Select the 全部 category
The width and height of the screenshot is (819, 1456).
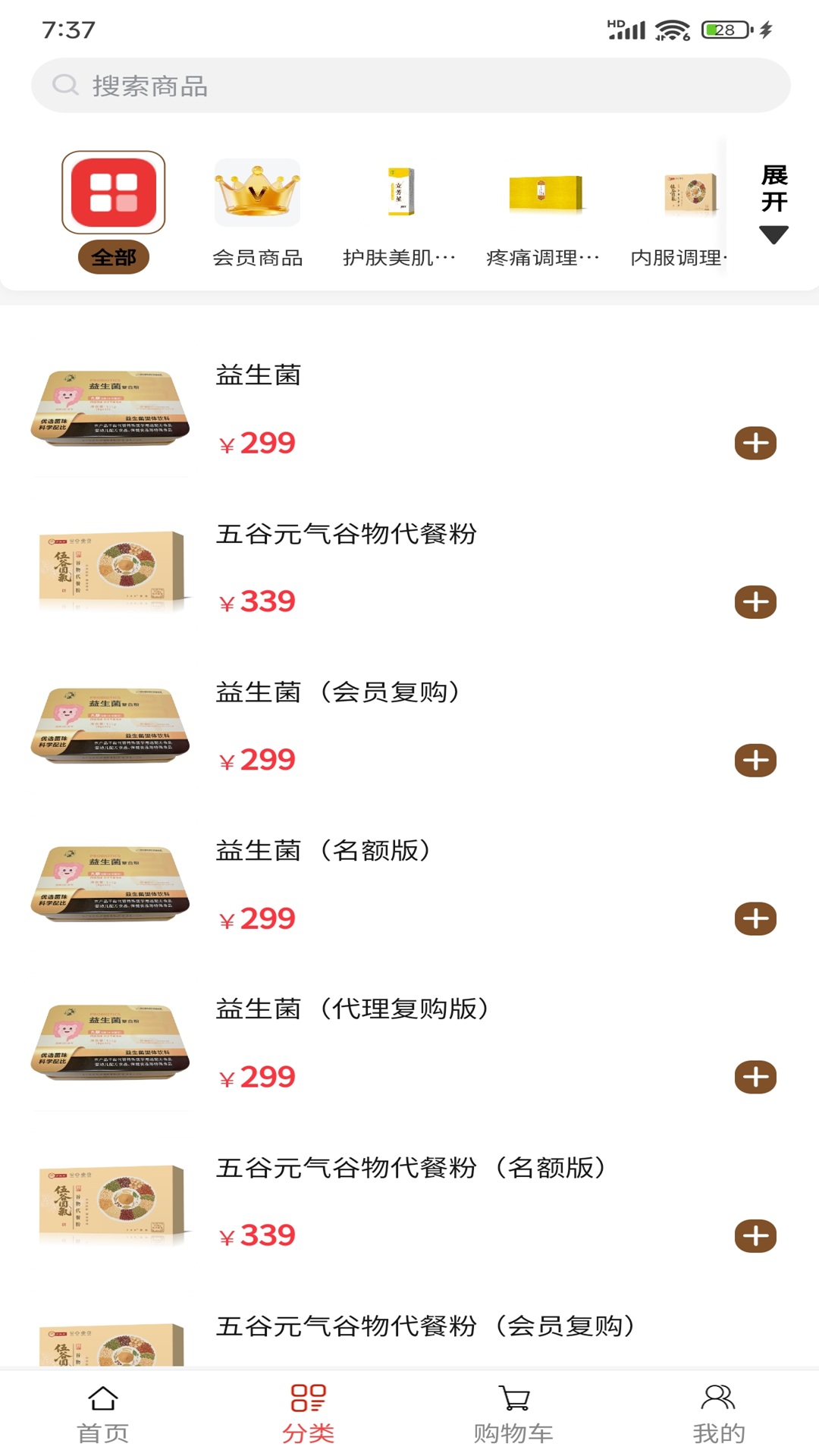coord(114,212)
